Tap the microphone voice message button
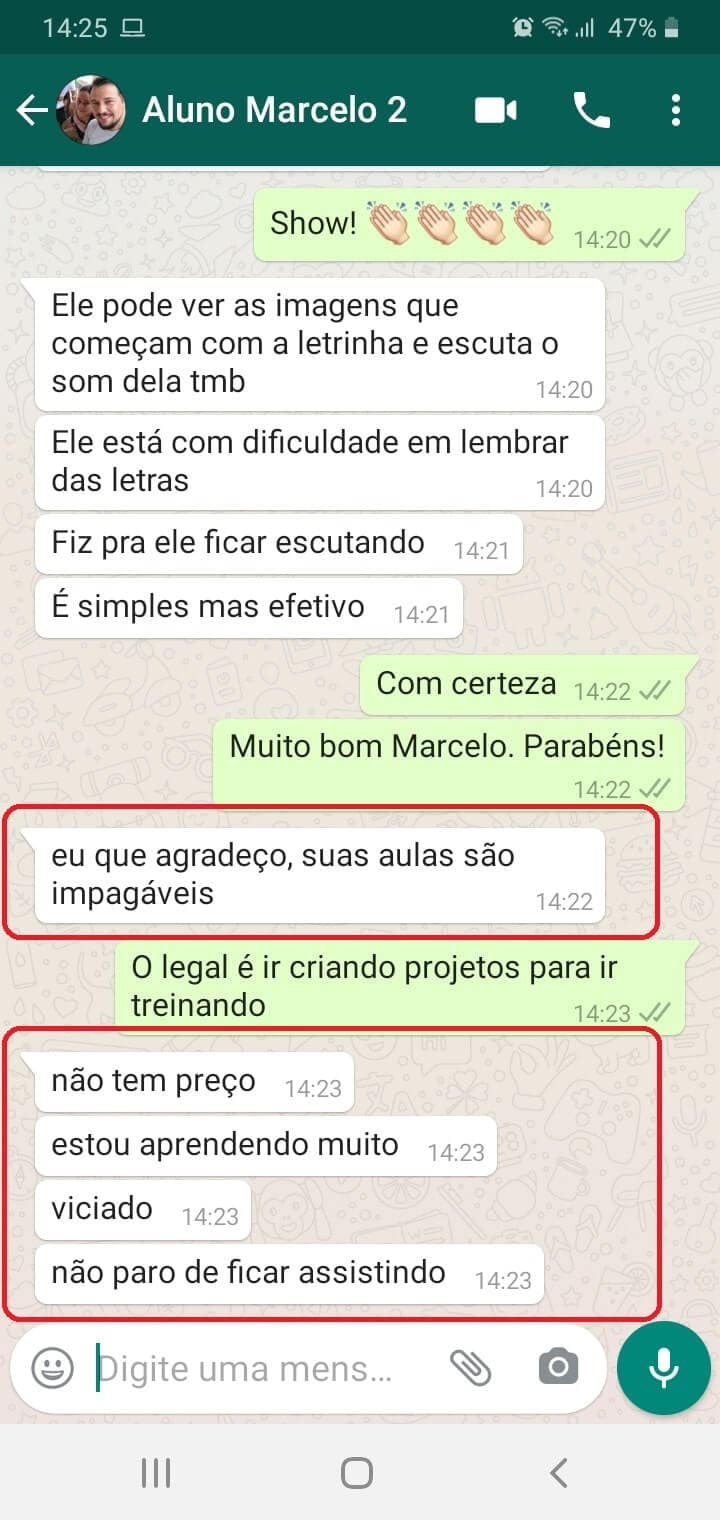The height and width of the screenshot is (1520, 720). (664, 1367)
